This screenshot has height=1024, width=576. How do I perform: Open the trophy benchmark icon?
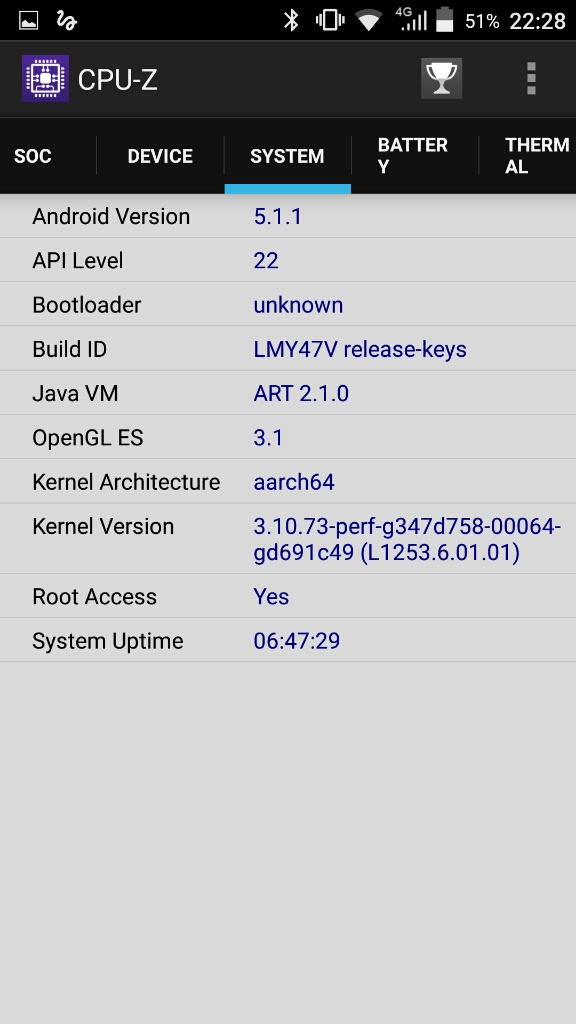[x=441, y=78]
